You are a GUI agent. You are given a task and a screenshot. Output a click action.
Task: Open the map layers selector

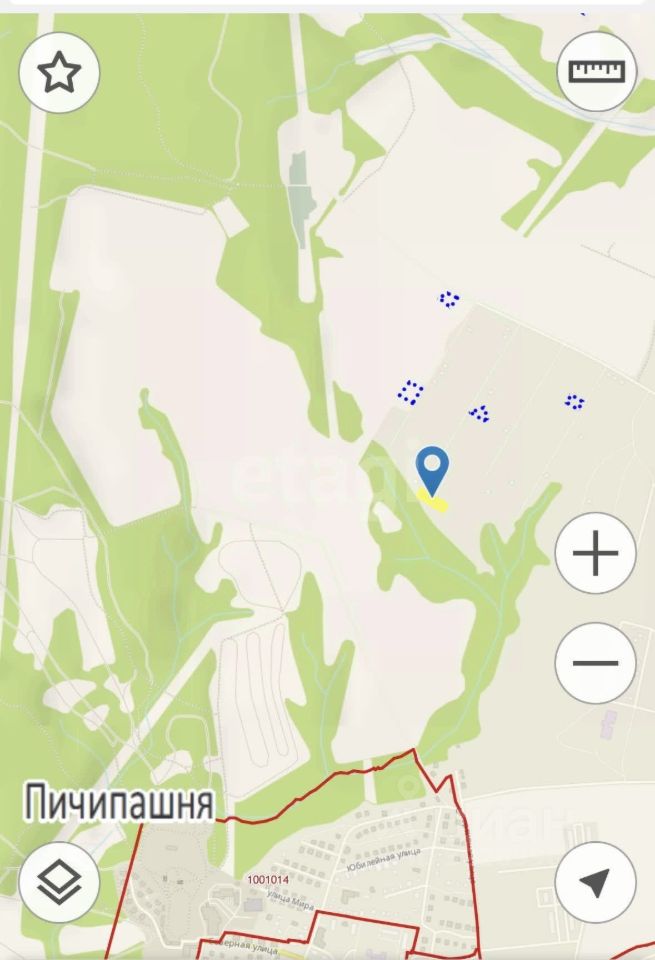59,881
